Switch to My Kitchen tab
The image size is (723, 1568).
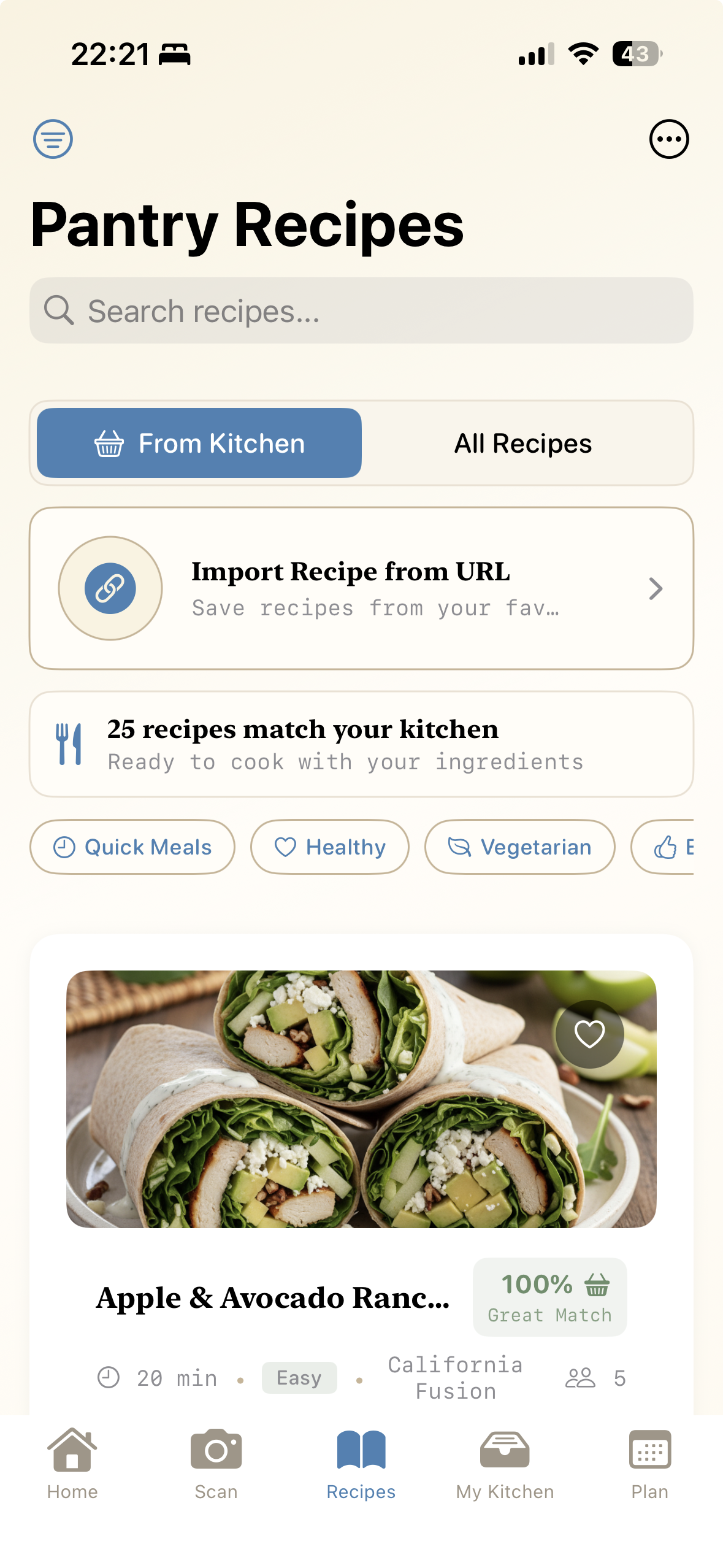[x=505, y=1463]
